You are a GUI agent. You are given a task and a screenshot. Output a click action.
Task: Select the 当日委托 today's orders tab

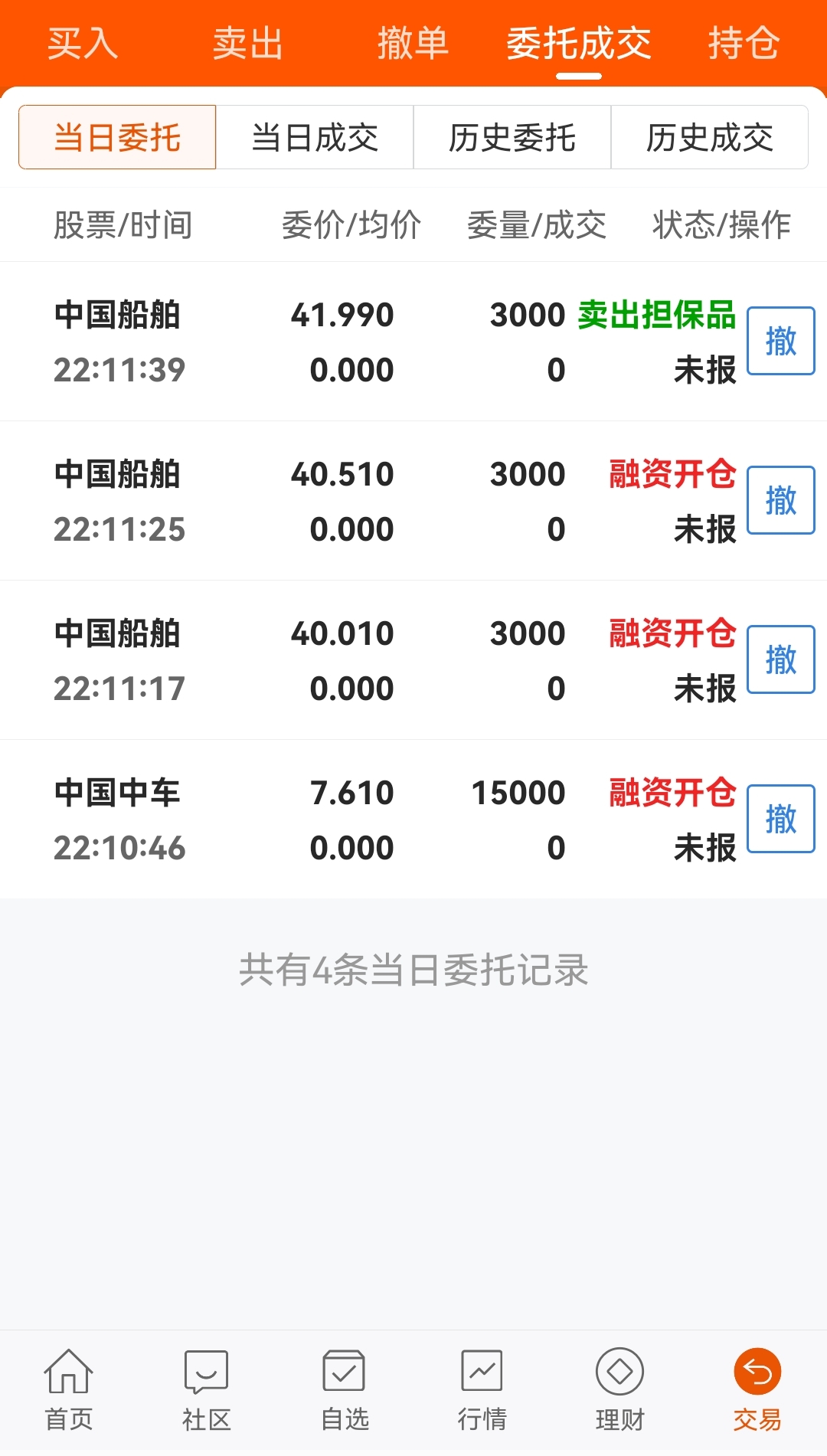click(118, 136)
